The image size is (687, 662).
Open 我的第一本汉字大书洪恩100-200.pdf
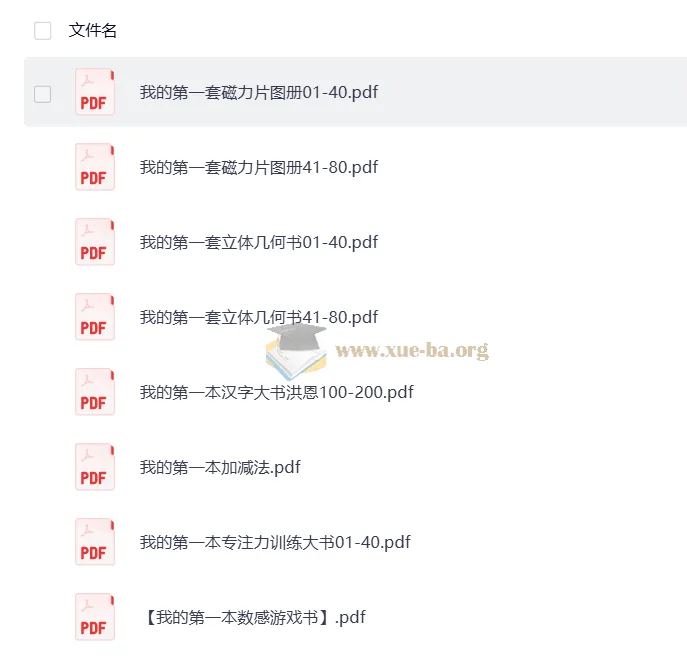click(276, 392)
